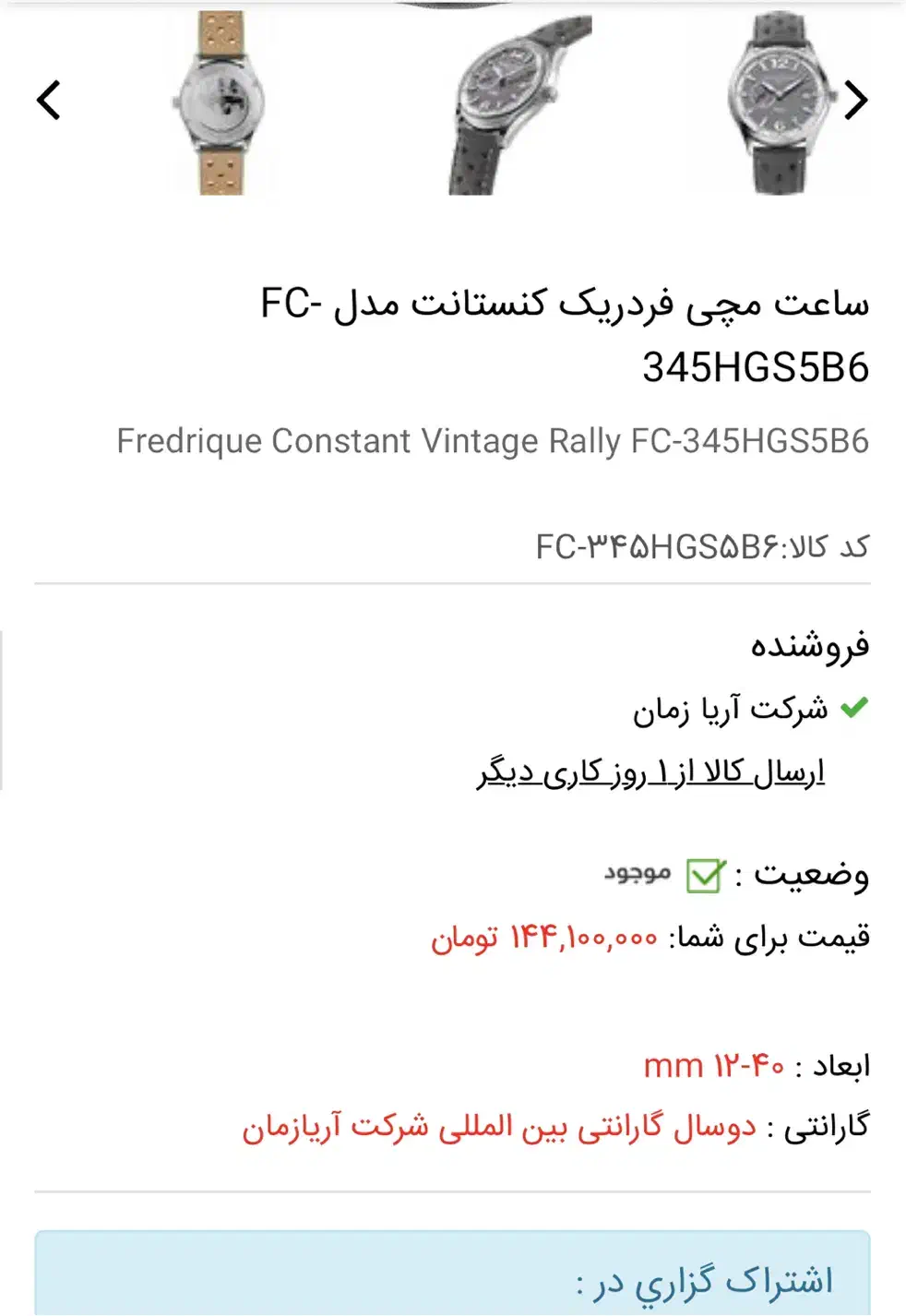
Task: Select the side-angle watch thumbnail
Action: point(520,104)
